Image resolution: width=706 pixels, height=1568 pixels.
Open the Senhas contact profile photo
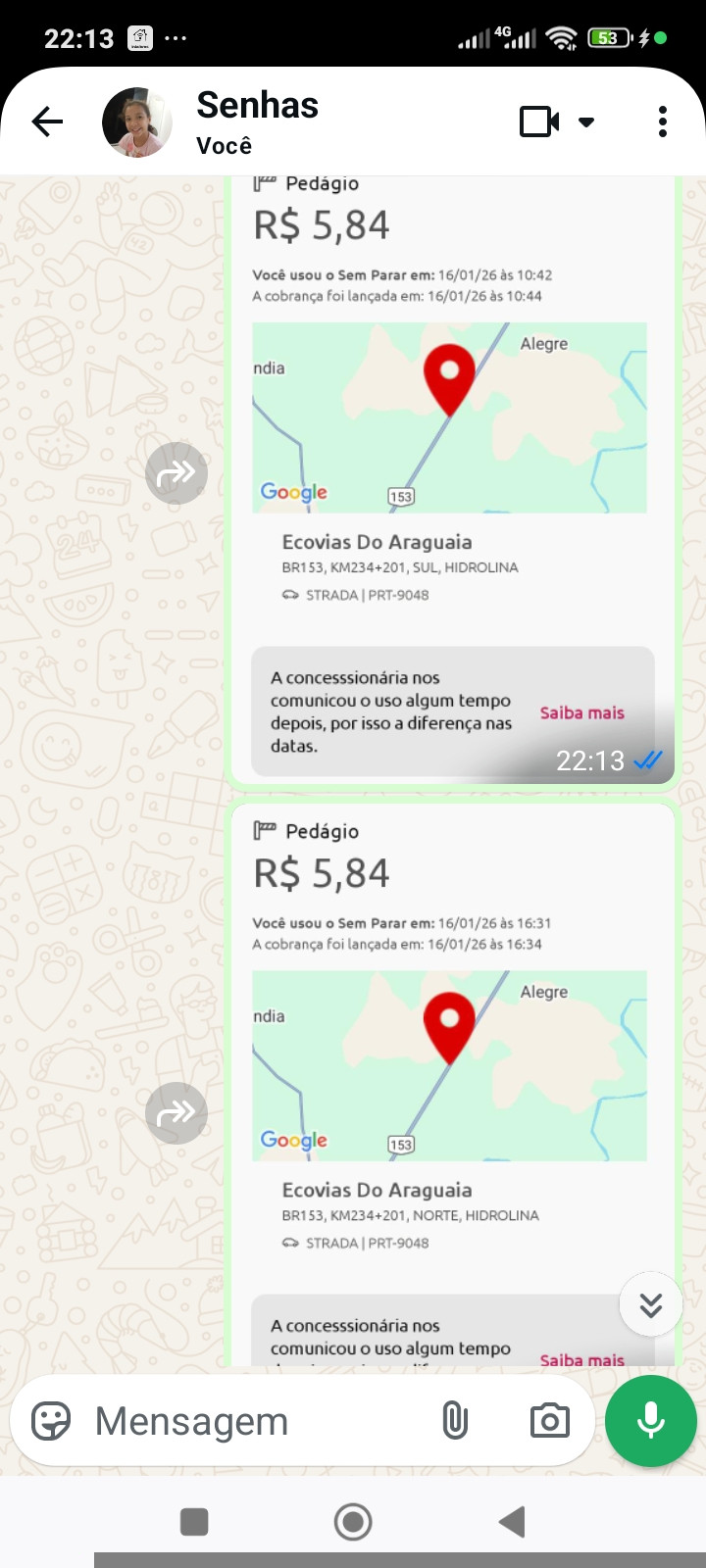[137, 122]
